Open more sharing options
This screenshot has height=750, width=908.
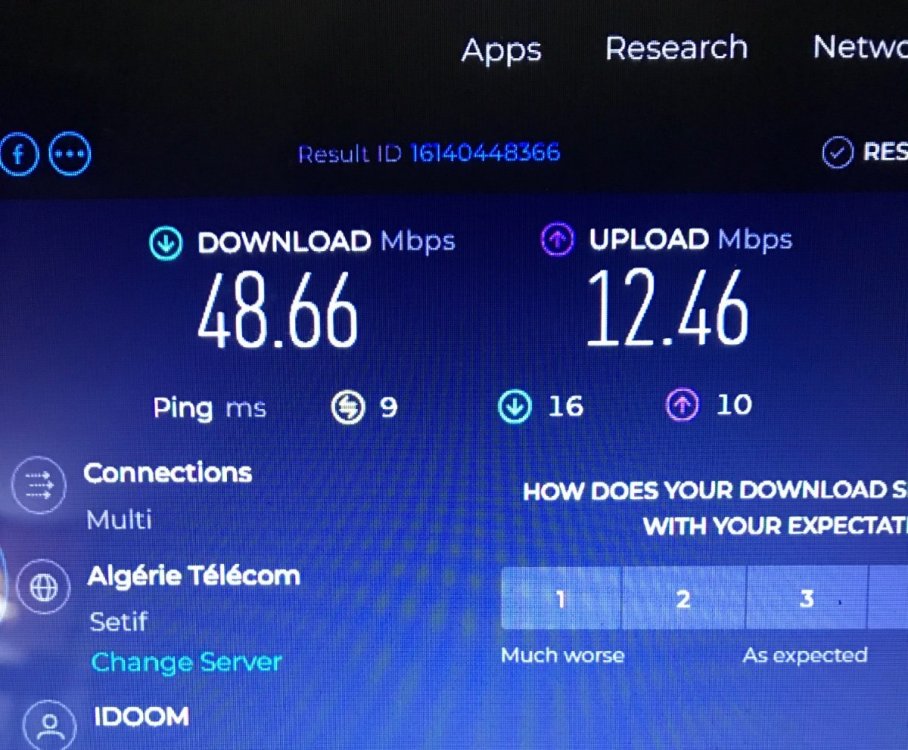69,154
